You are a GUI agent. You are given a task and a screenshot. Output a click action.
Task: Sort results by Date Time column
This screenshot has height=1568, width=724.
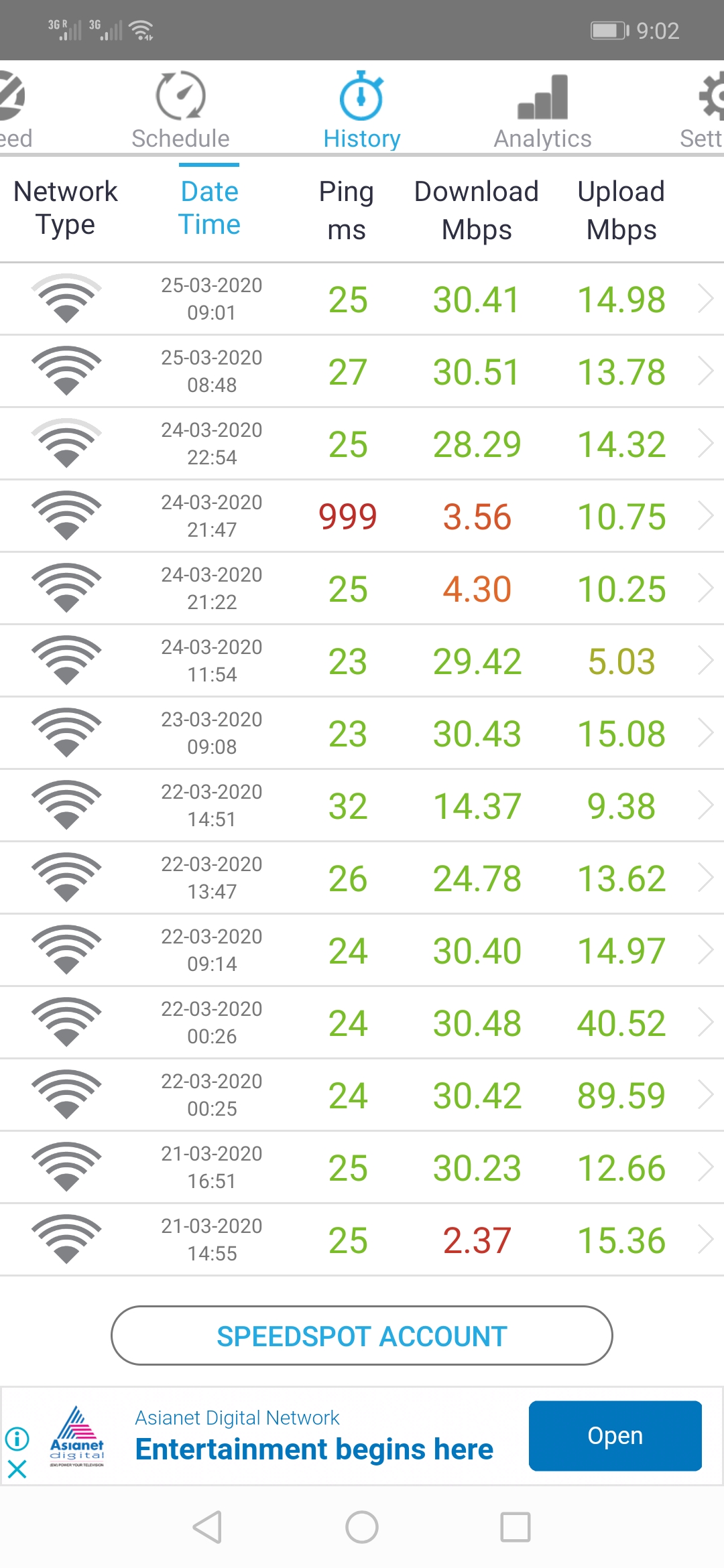point(209,208)
